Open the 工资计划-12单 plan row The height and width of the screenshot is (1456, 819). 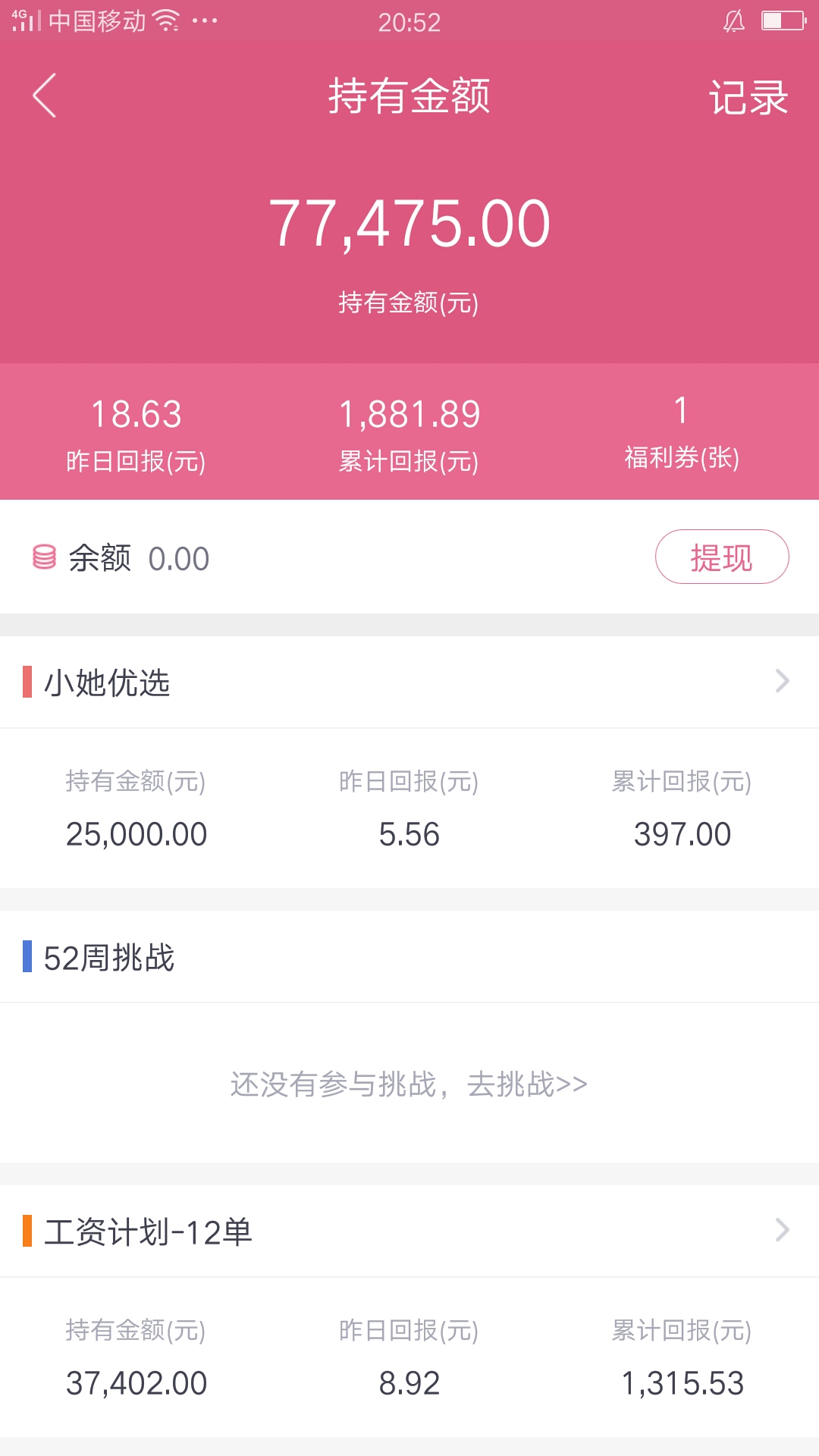(x=409, y=1231)
